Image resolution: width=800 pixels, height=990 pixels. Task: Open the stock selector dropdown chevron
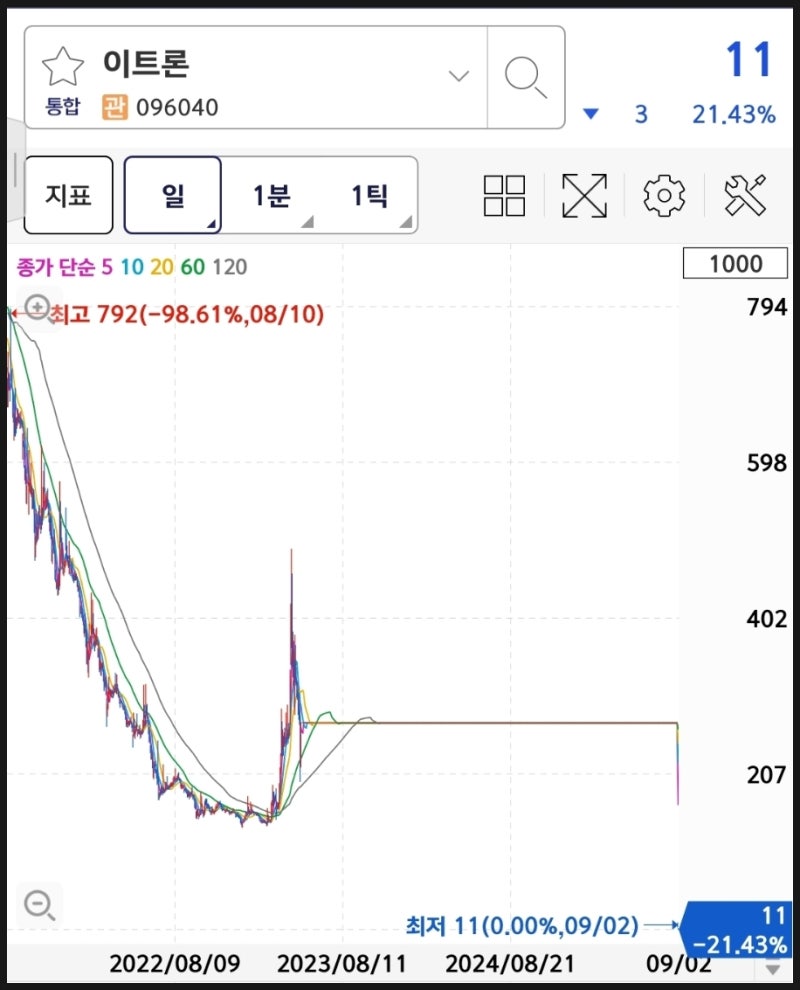coord(458,76)
